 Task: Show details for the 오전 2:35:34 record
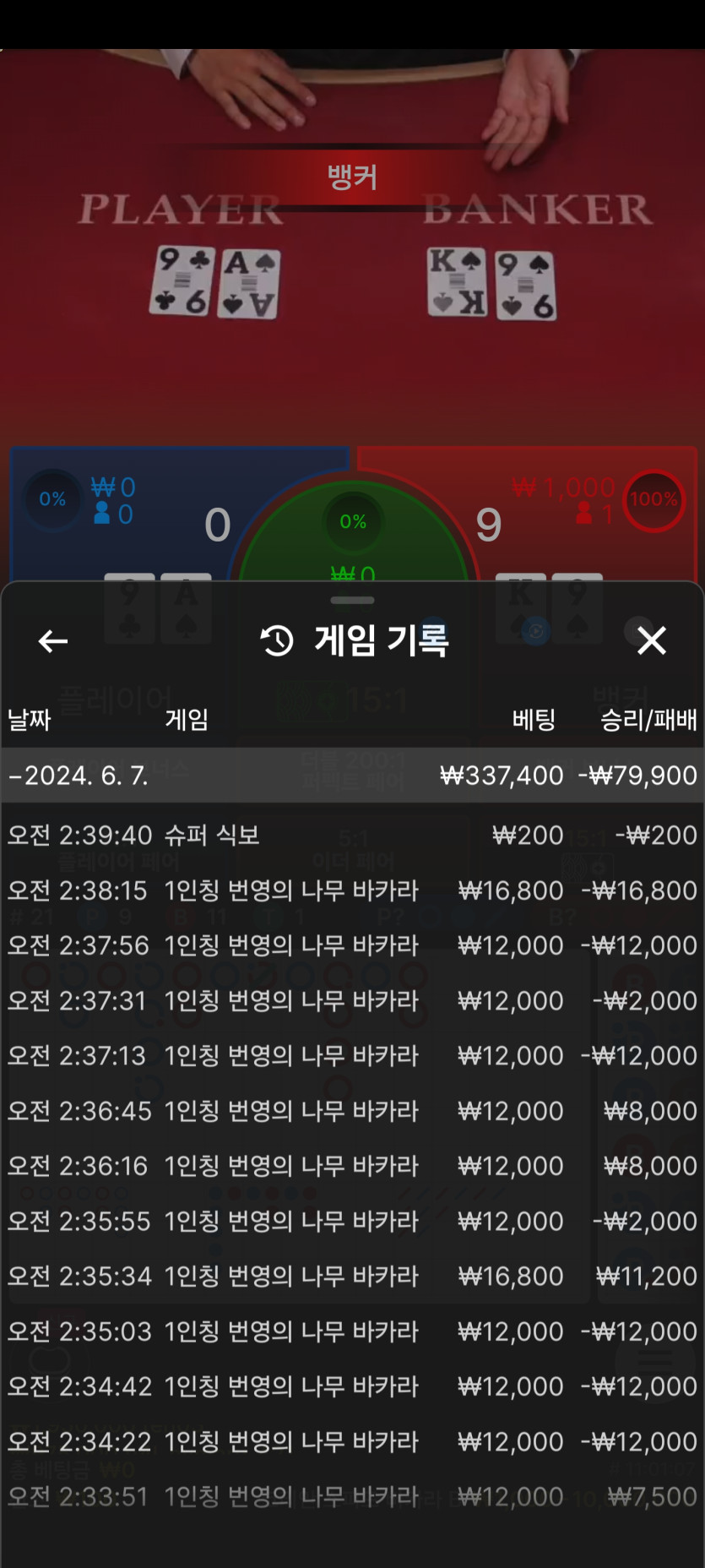point(352,1276)
